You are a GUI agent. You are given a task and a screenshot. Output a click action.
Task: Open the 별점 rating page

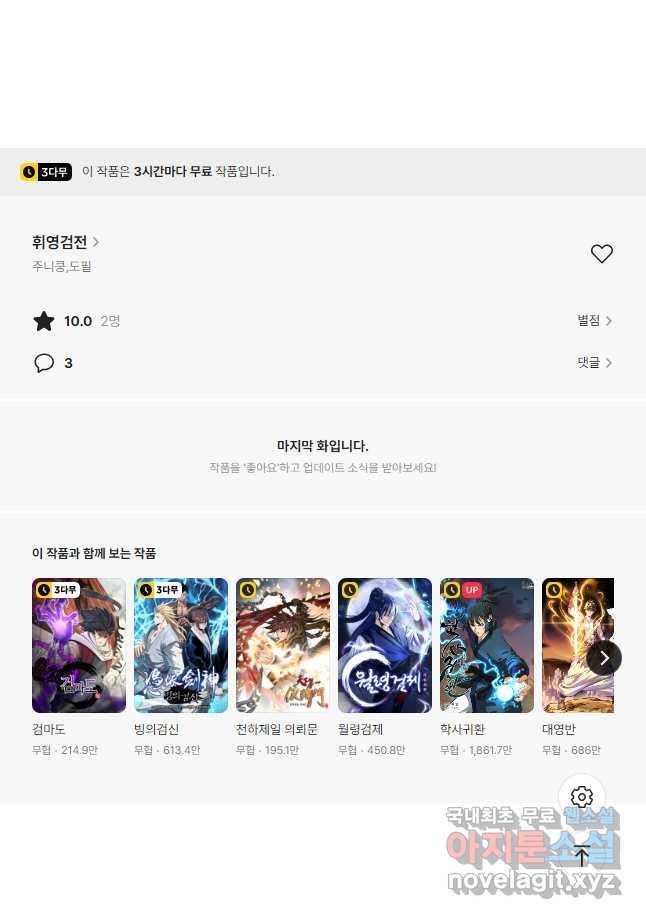click(x=594, y=321)
